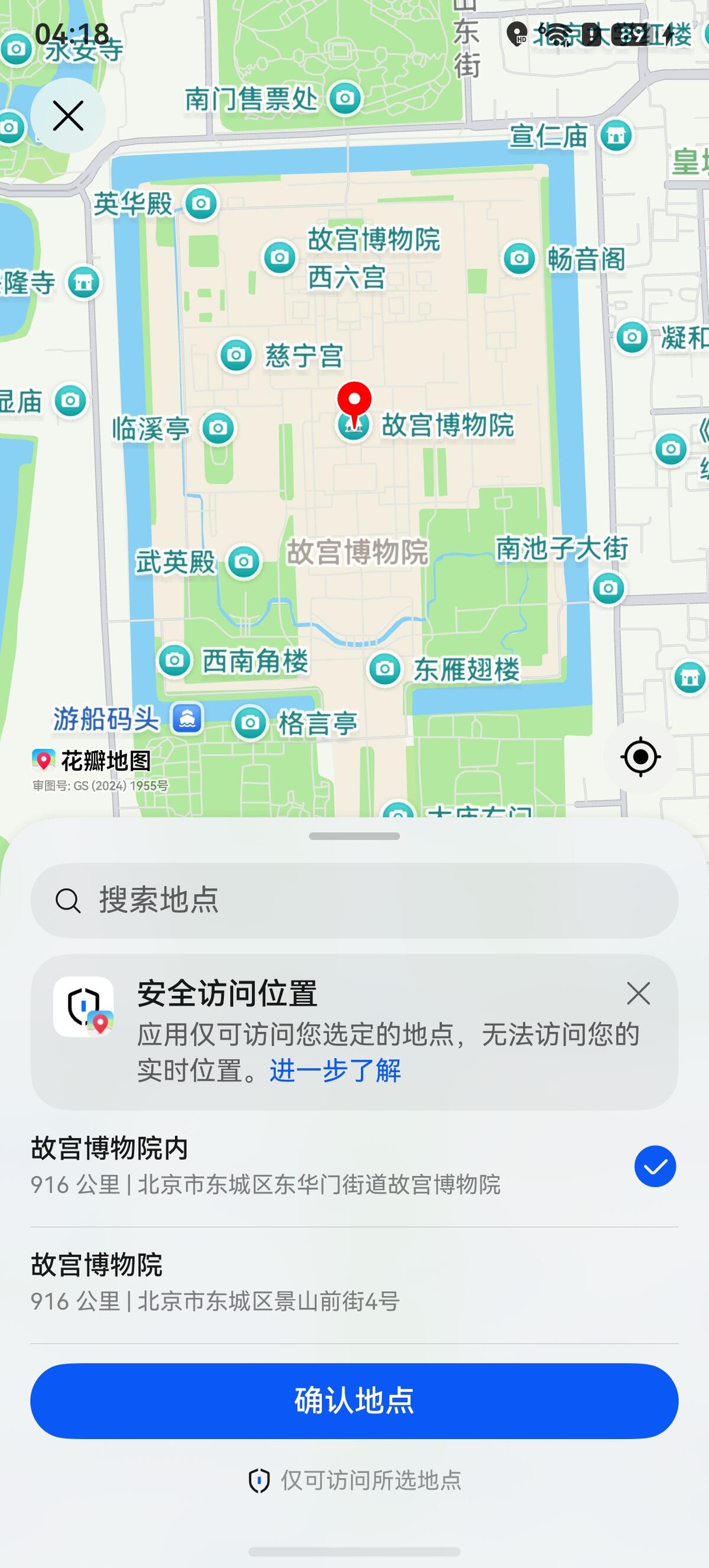
Task: Tap the 英华殿 map marker
Action: pyautogui.click(x=201, y=203)
